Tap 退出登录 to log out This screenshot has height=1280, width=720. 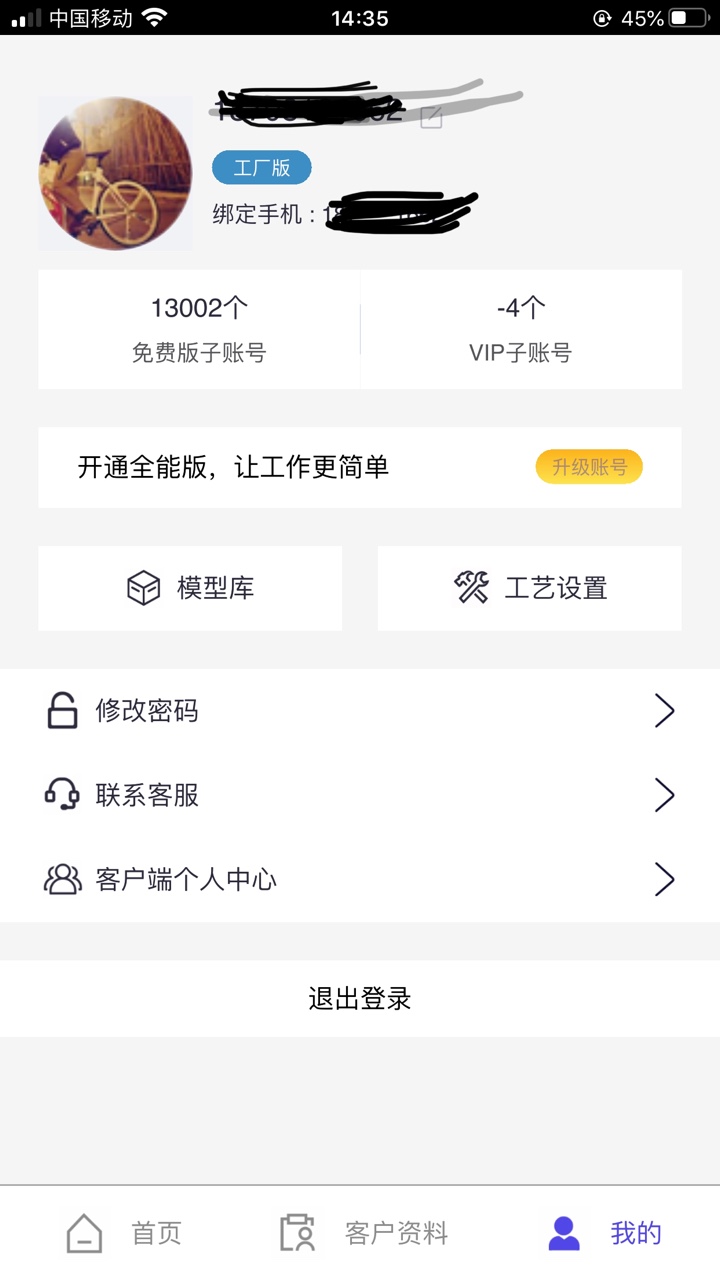click(x=360, y=999)
